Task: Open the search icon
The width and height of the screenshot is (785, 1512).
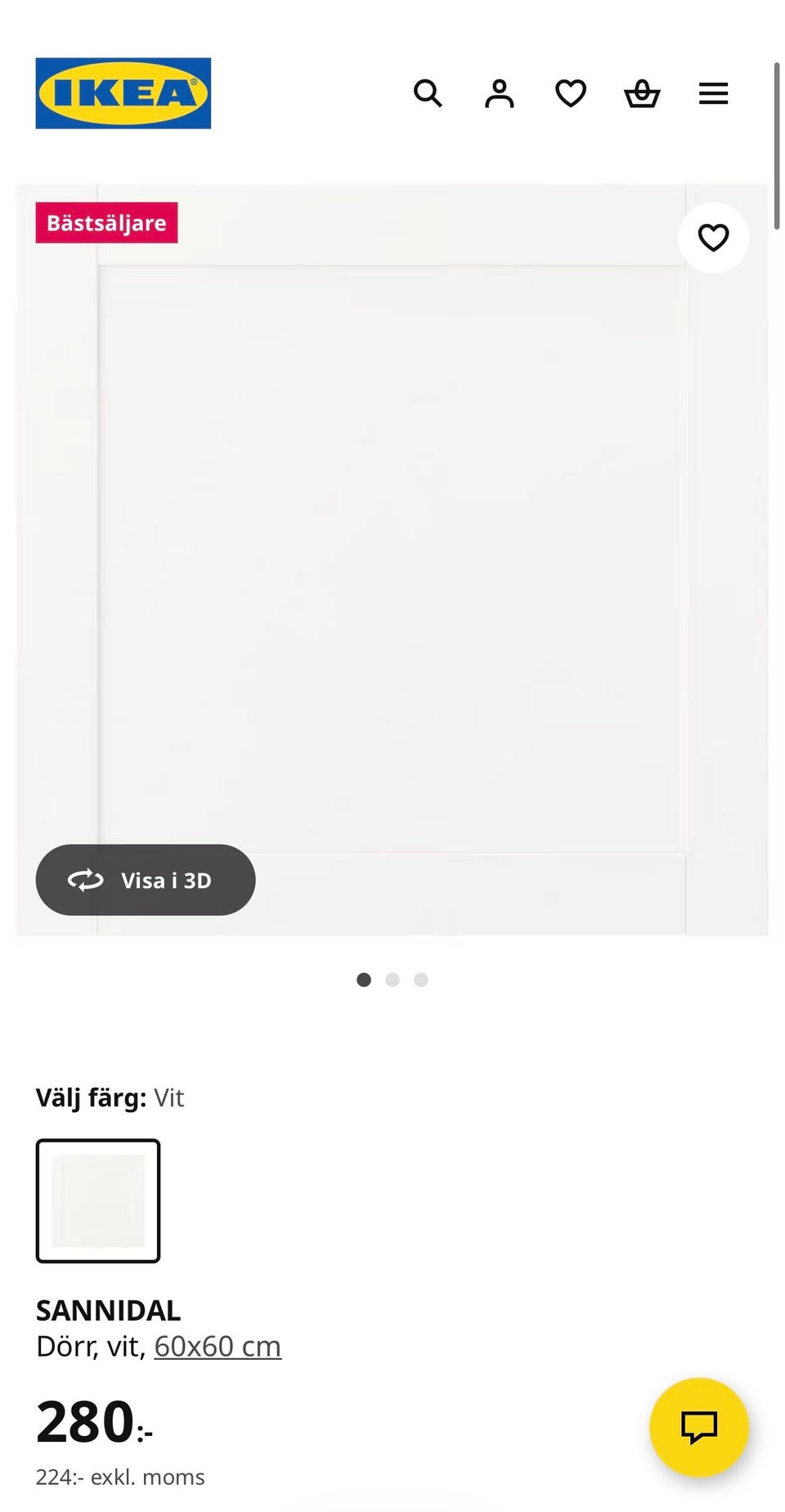Action: point(428,93)
